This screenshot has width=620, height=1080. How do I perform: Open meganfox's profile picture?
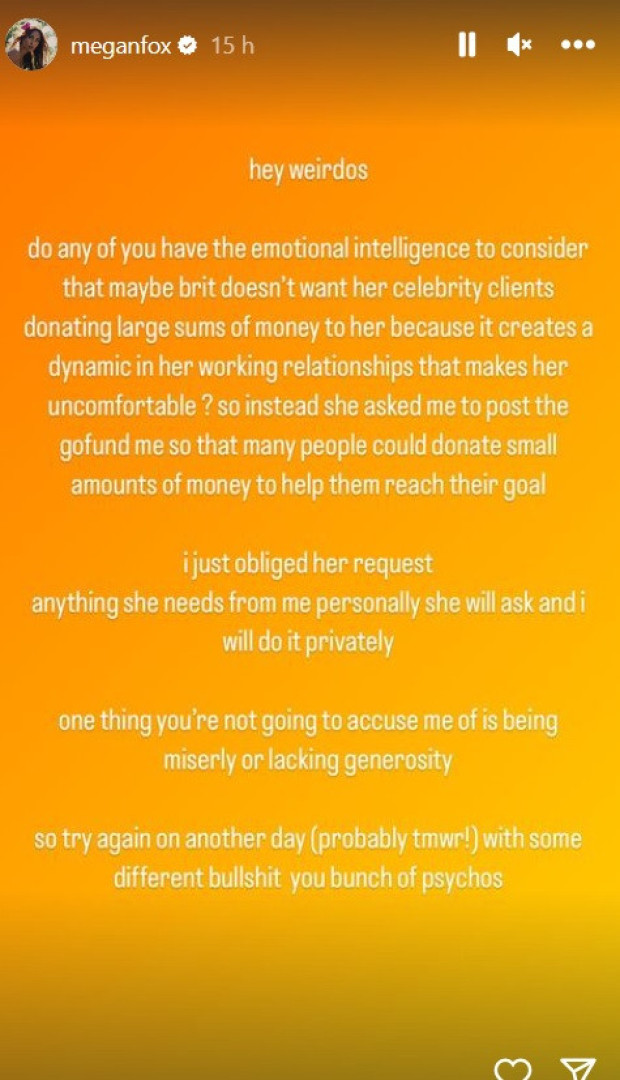pos(31,45)
